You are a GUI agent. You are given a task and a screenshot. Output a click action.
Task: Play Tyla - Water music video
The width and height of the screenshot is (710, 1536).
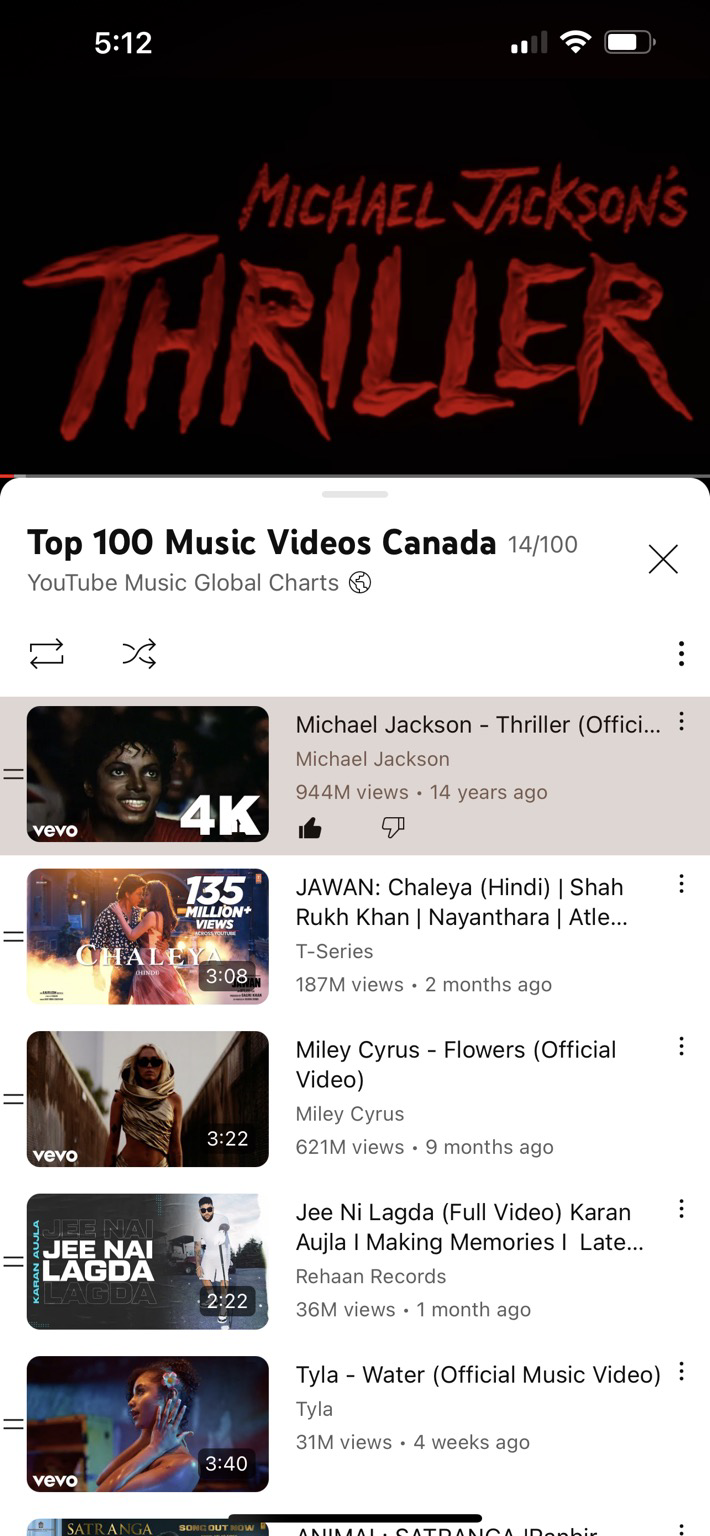(148, 1423)
